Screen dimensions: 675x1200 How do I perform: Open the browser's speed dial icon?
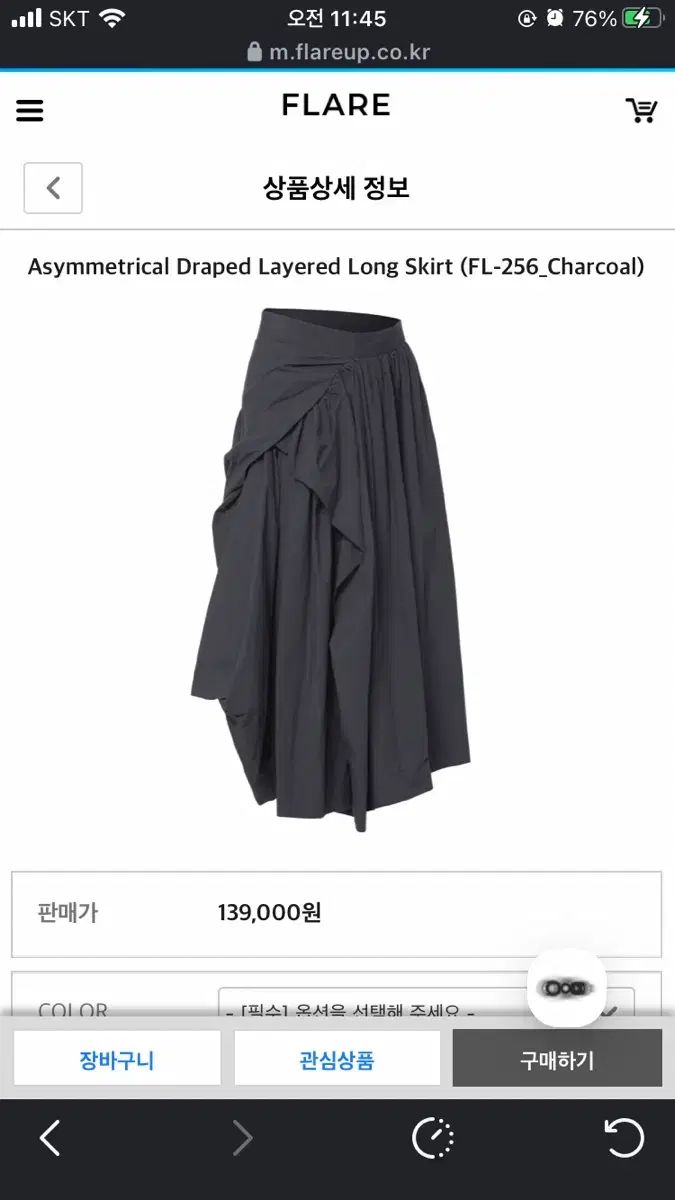click(x=433, y=1138)
